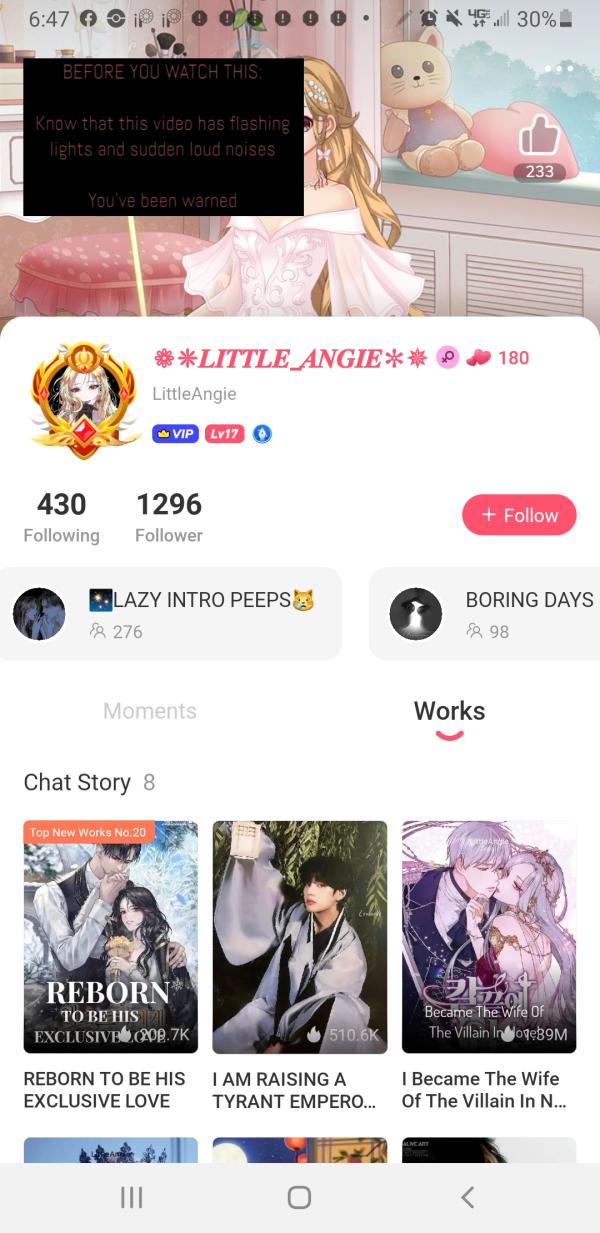View the Following list
Image resolution: width=600 pixels, height=1233 pixels.
61,517
